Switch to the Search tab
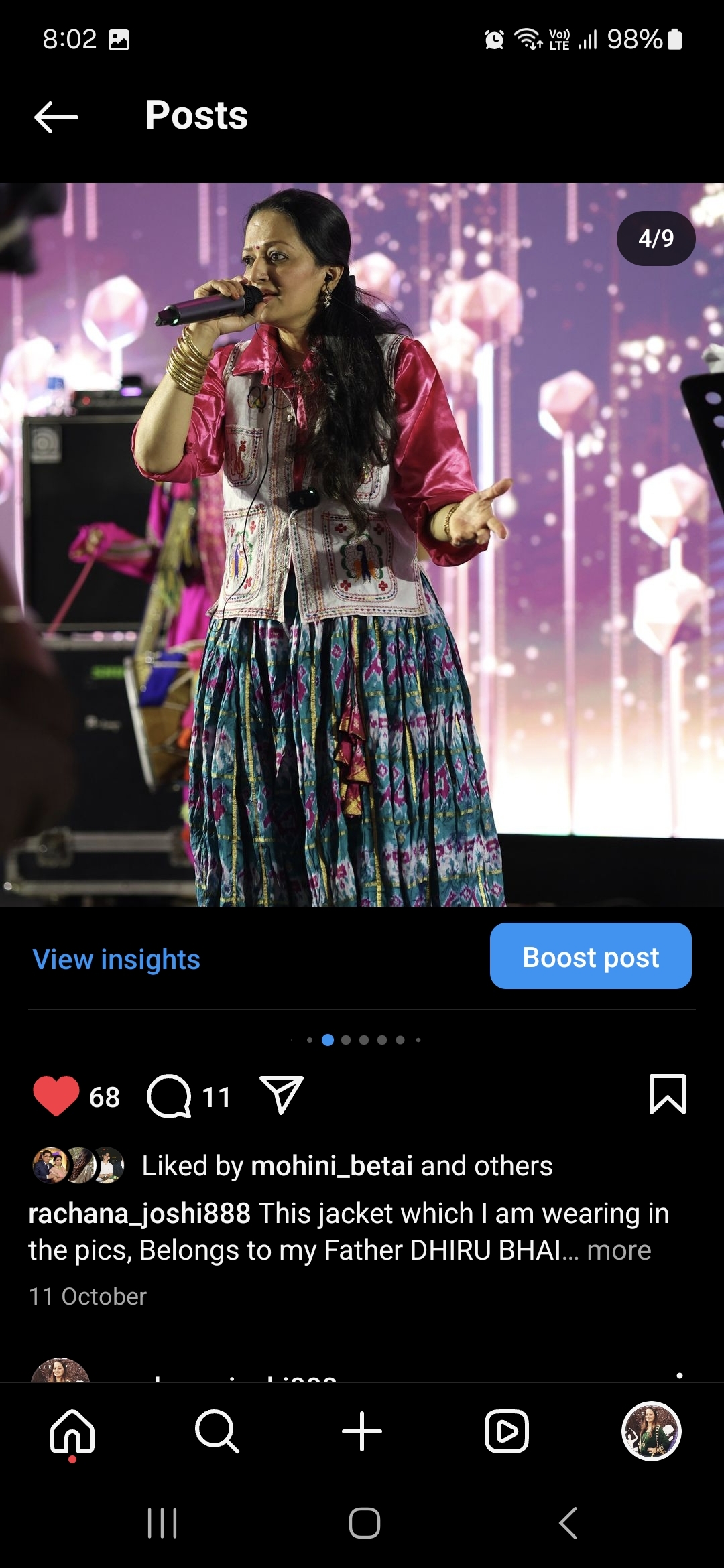The height and width of the screenshot is (1568, 724). tap(217, 1432)
